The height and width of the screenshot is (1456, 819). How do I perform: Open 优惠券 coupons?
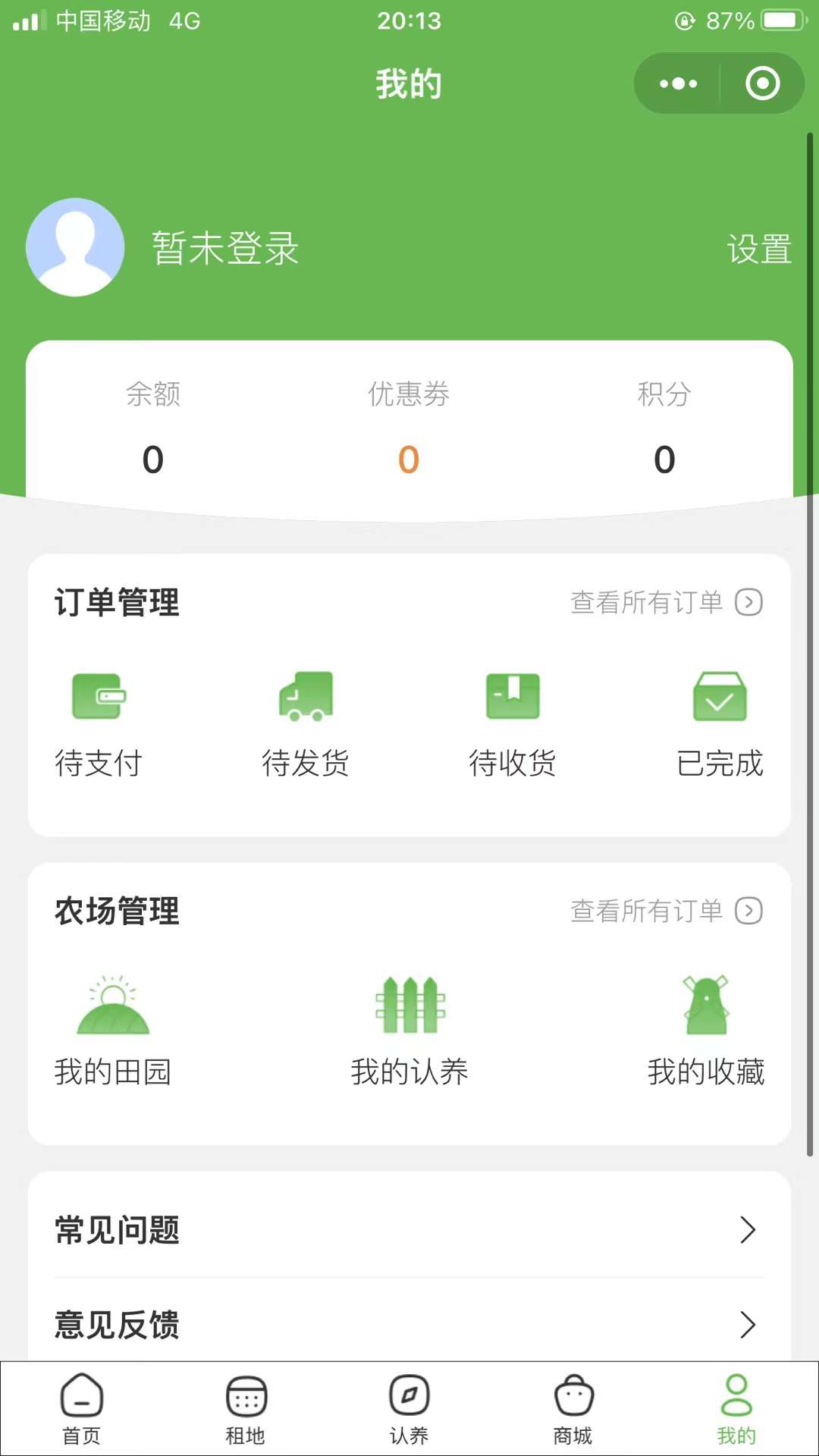[409, 428]
